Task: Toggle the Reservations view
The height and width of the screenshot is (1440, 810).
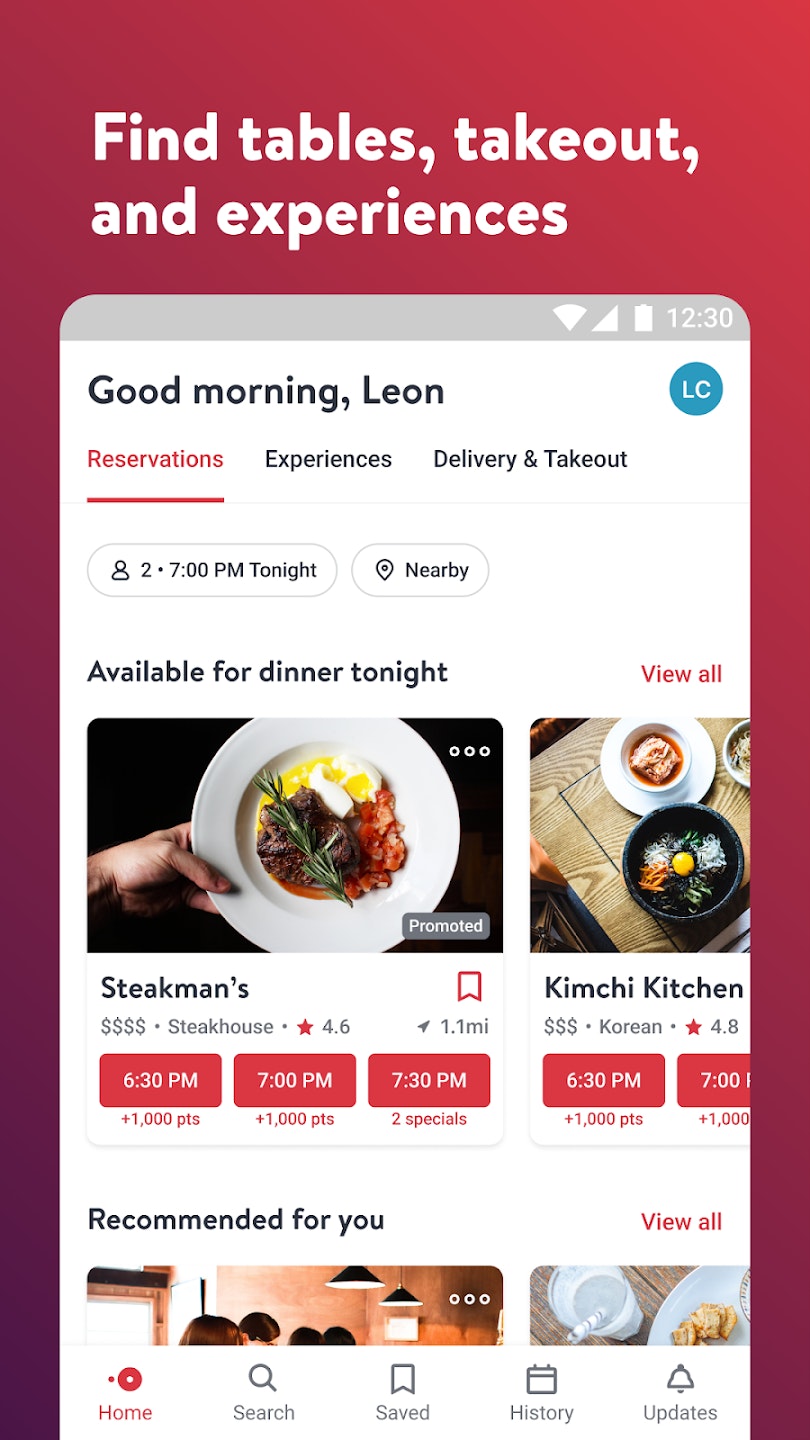Action: point(155,459)
